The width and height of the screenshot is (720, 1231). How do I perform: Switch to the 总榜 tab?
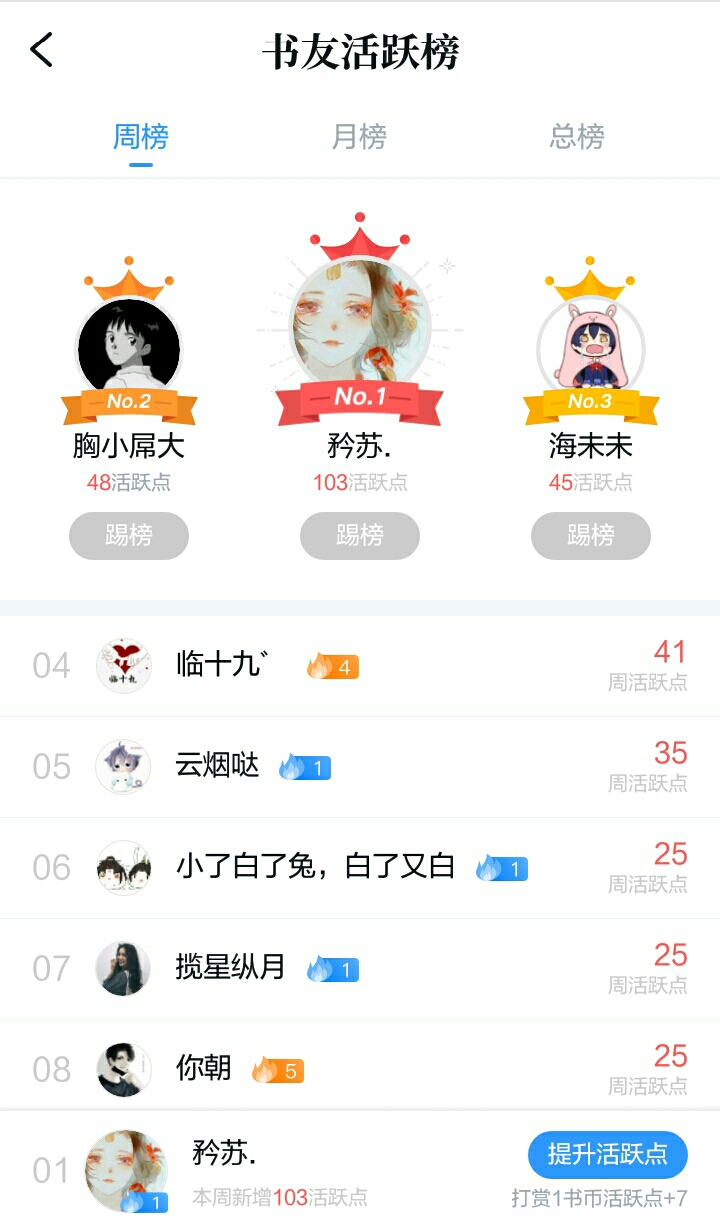(x=577, y=136)
